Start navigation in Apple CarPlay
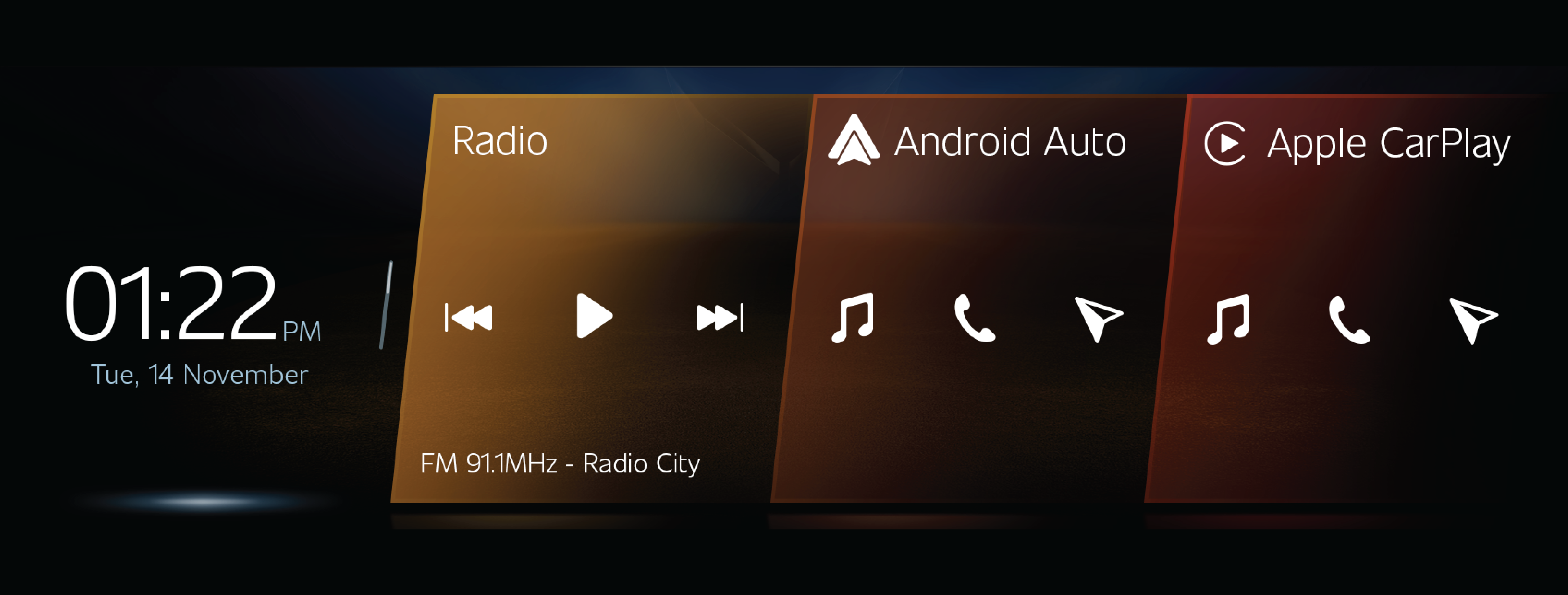Viewport: 1568px width, 595px height. (x=1472, y=320)
